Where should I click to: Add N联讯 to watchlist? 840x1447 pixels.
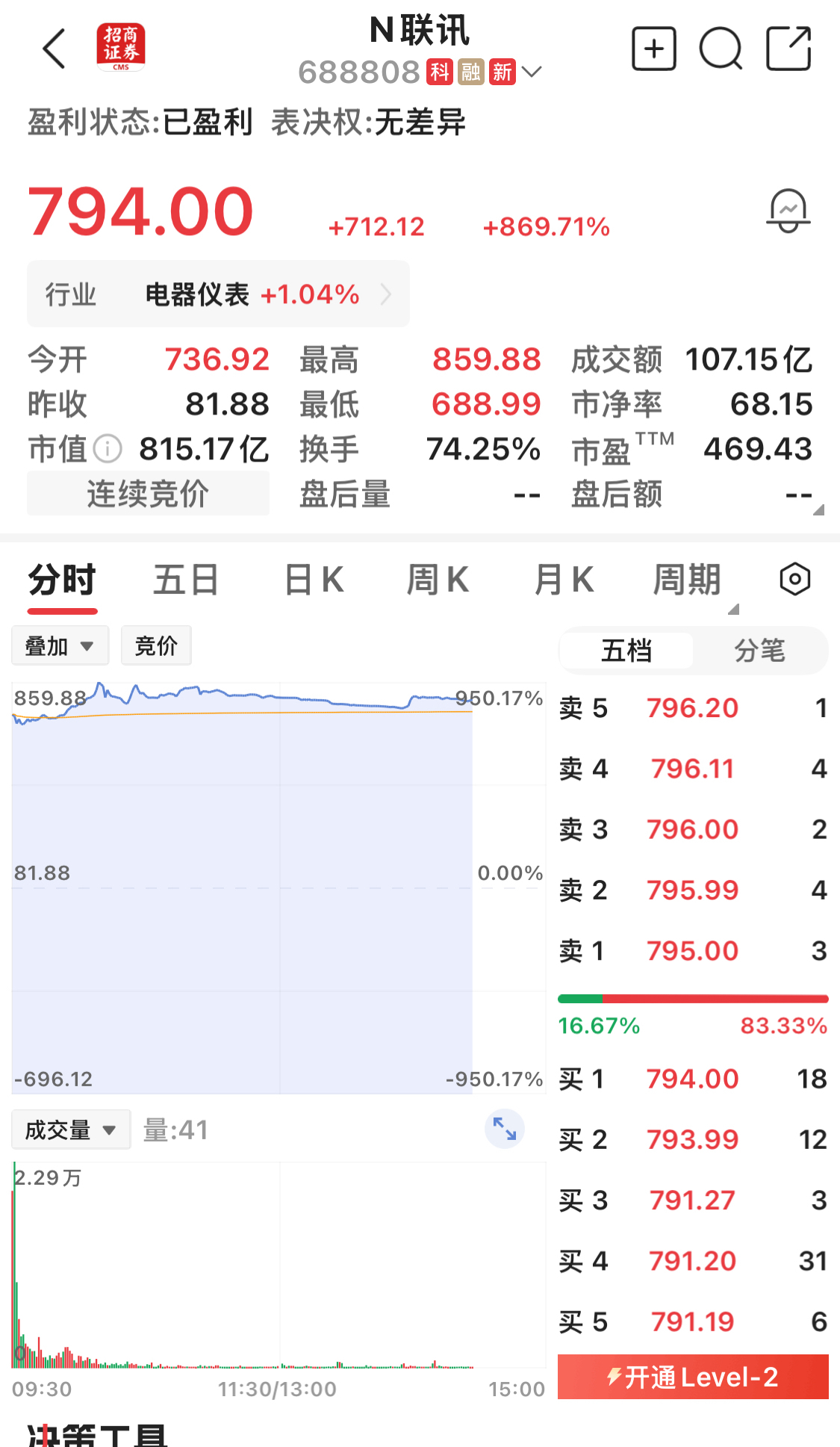[x=653, y=49]
